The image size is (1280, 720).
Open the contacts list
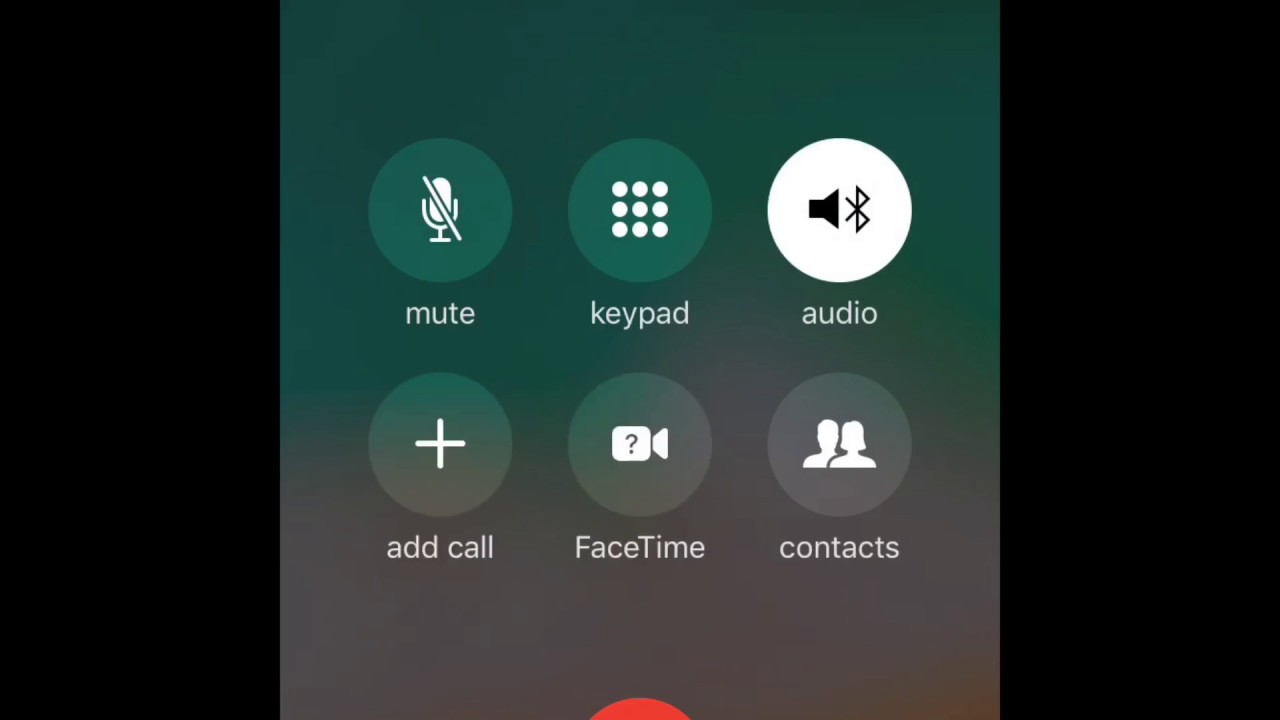click(x=839, y=444)
